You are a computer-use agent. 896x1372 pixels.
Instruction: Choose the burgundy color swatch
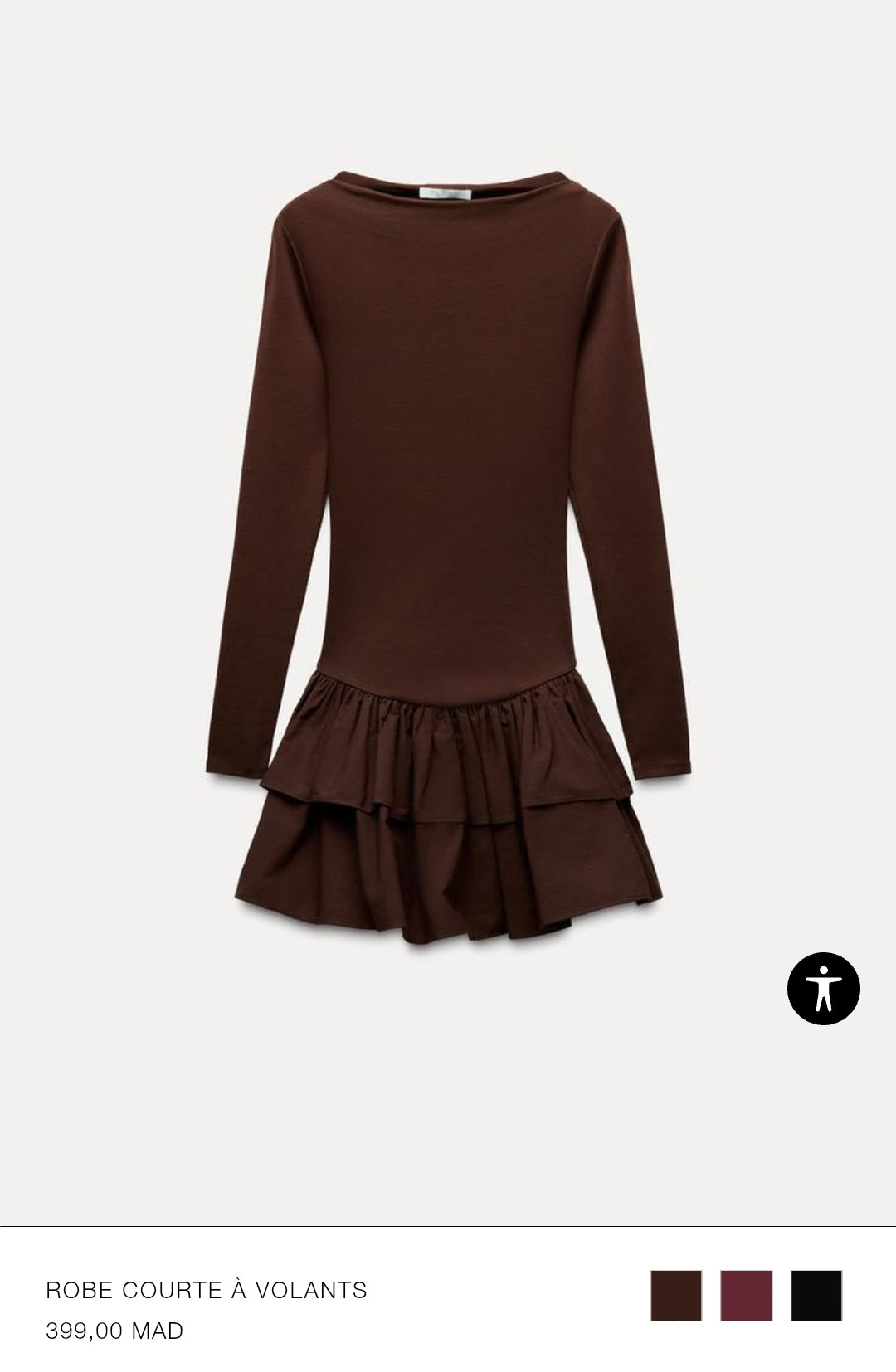[x=746, y=1295]
